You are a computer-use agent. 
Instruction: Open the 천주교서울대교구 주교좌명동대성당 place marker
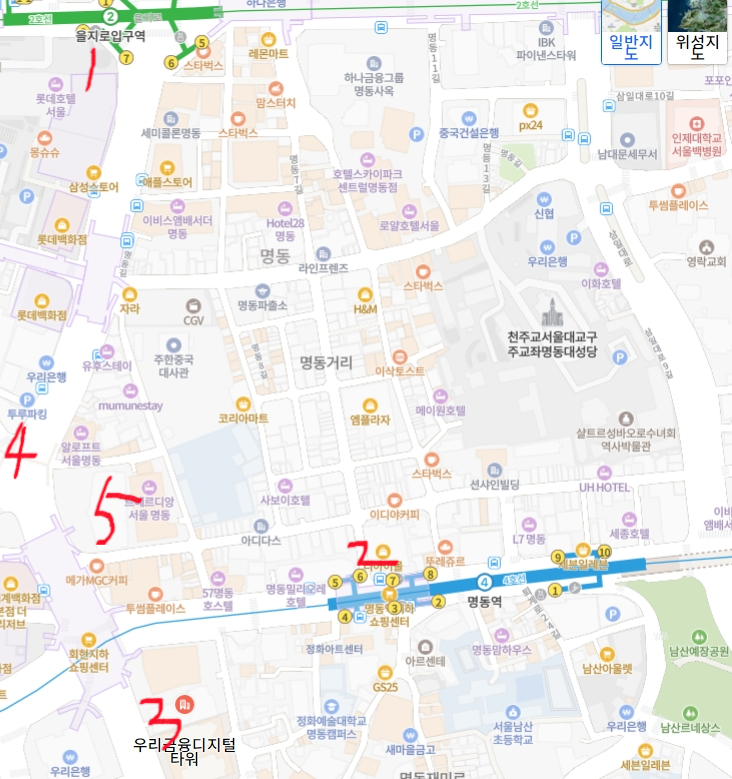551,306
